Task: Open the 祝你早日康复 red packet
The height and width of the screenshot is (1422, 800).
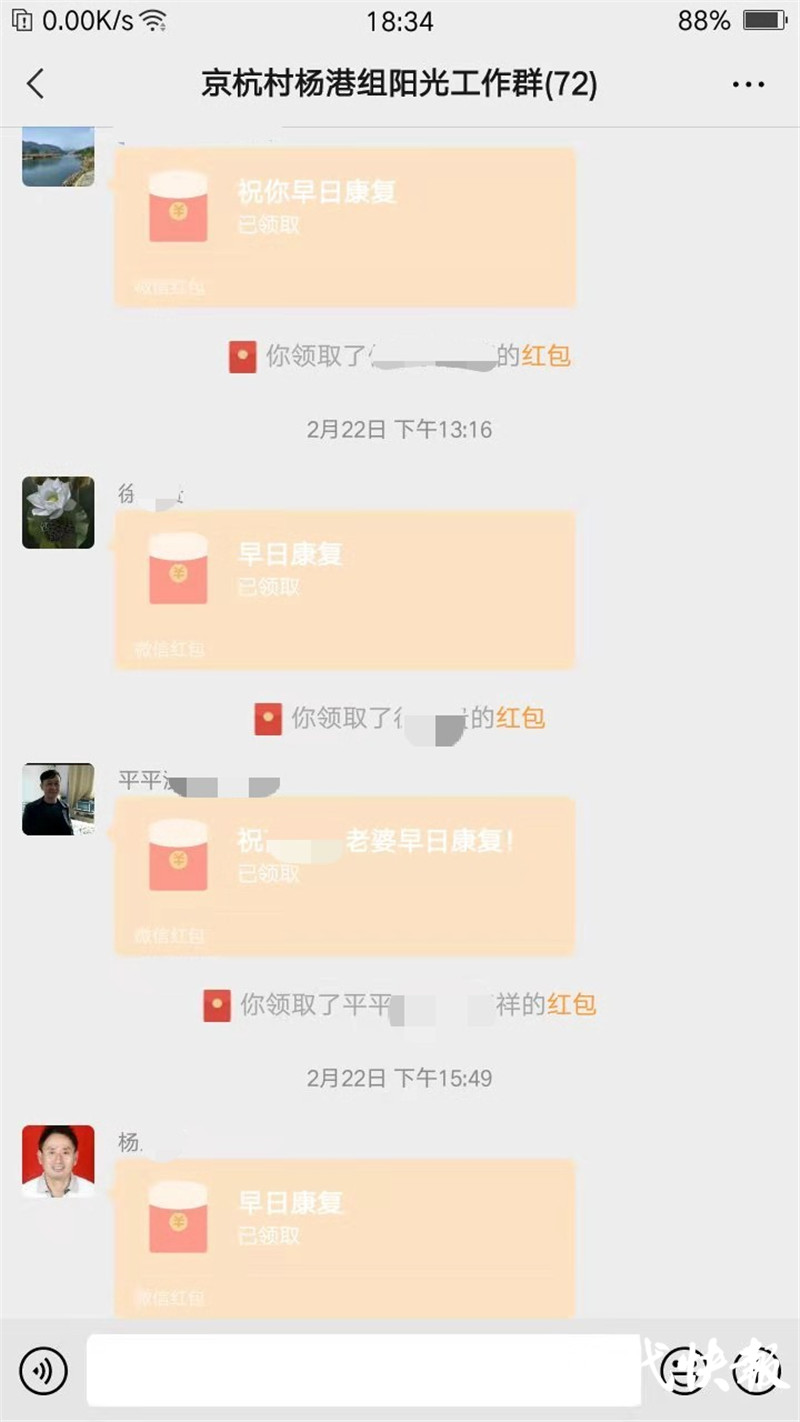Action: [345, 227]
